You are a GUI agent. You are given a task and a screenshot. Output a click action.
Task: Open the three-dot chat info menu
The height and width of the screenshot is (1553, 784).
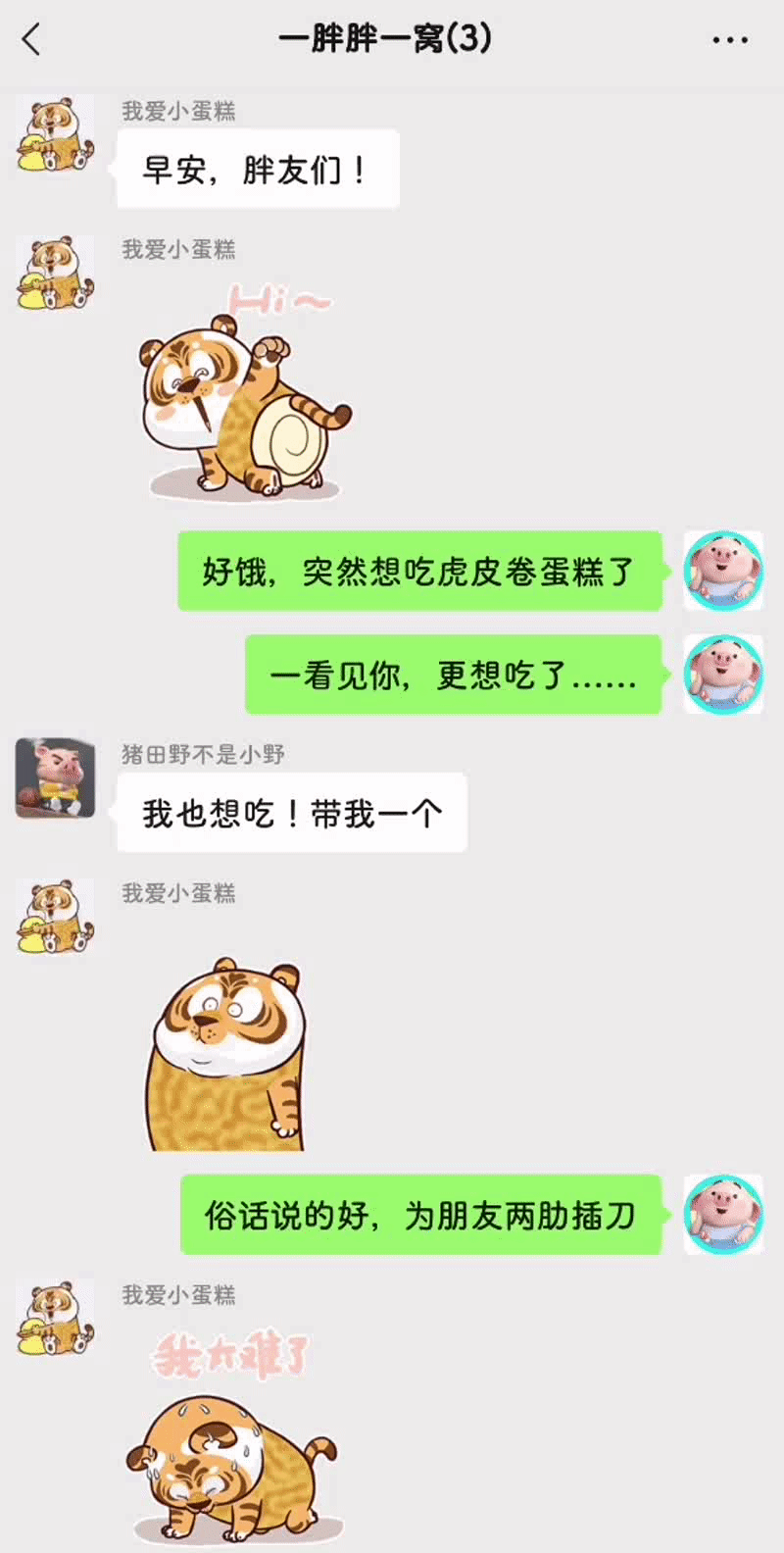(x=730, y=40)
